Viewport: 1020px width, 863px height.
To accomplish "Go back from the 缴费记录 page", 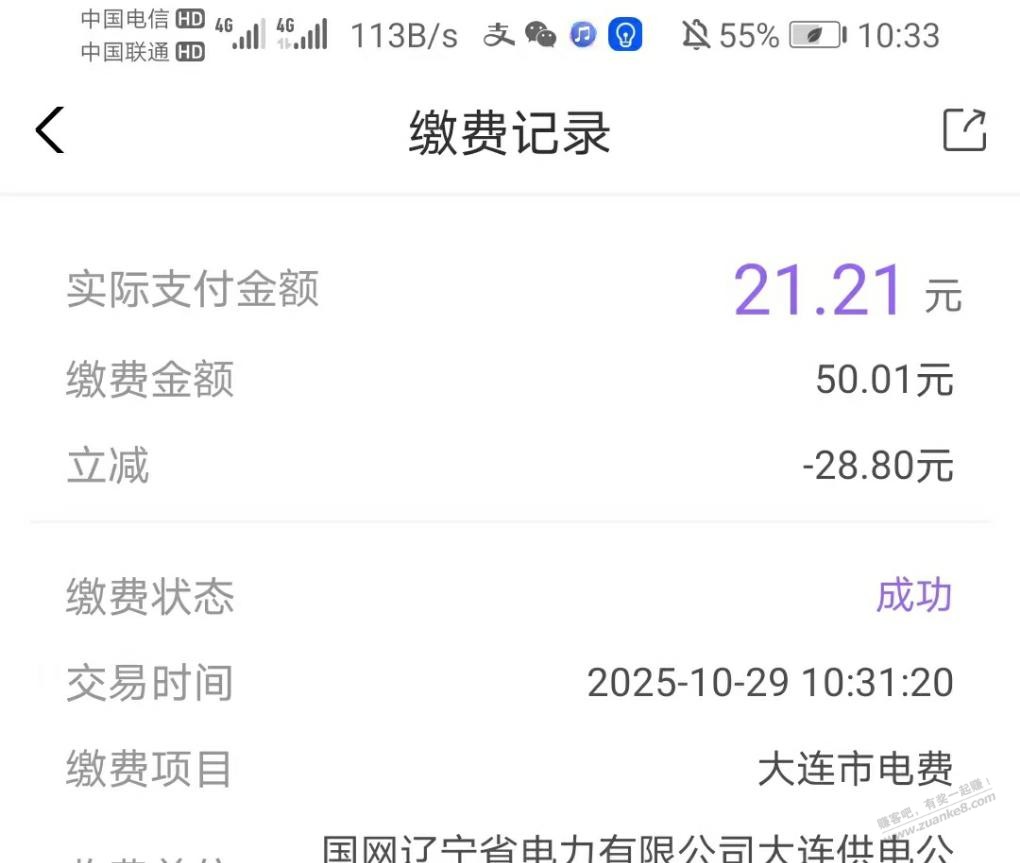I will coord(50,130).
